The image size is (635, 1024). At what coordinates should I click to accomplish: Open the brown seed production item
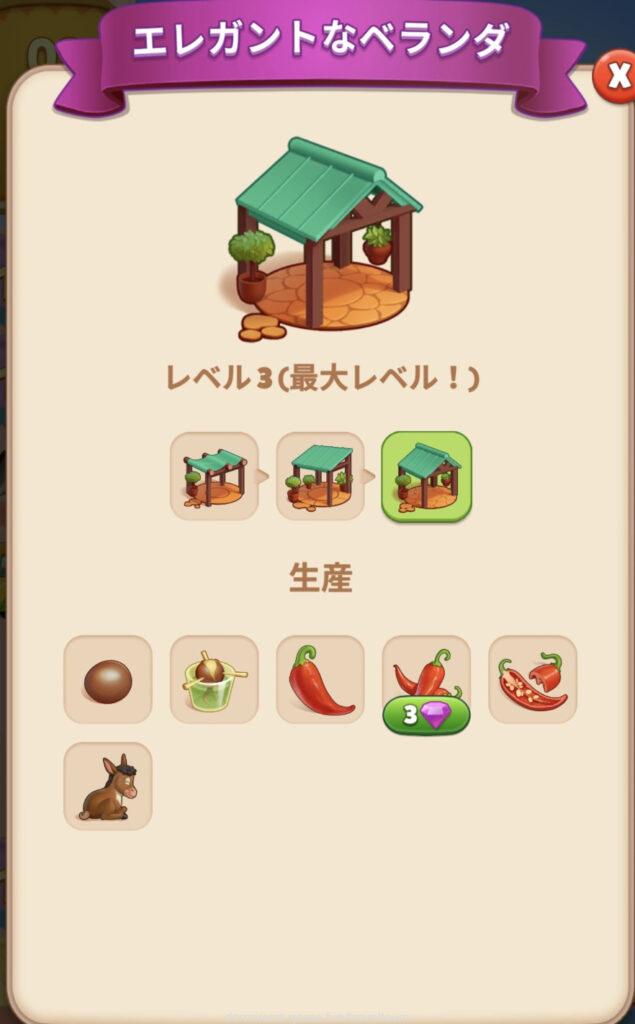[x=108, y=680]
